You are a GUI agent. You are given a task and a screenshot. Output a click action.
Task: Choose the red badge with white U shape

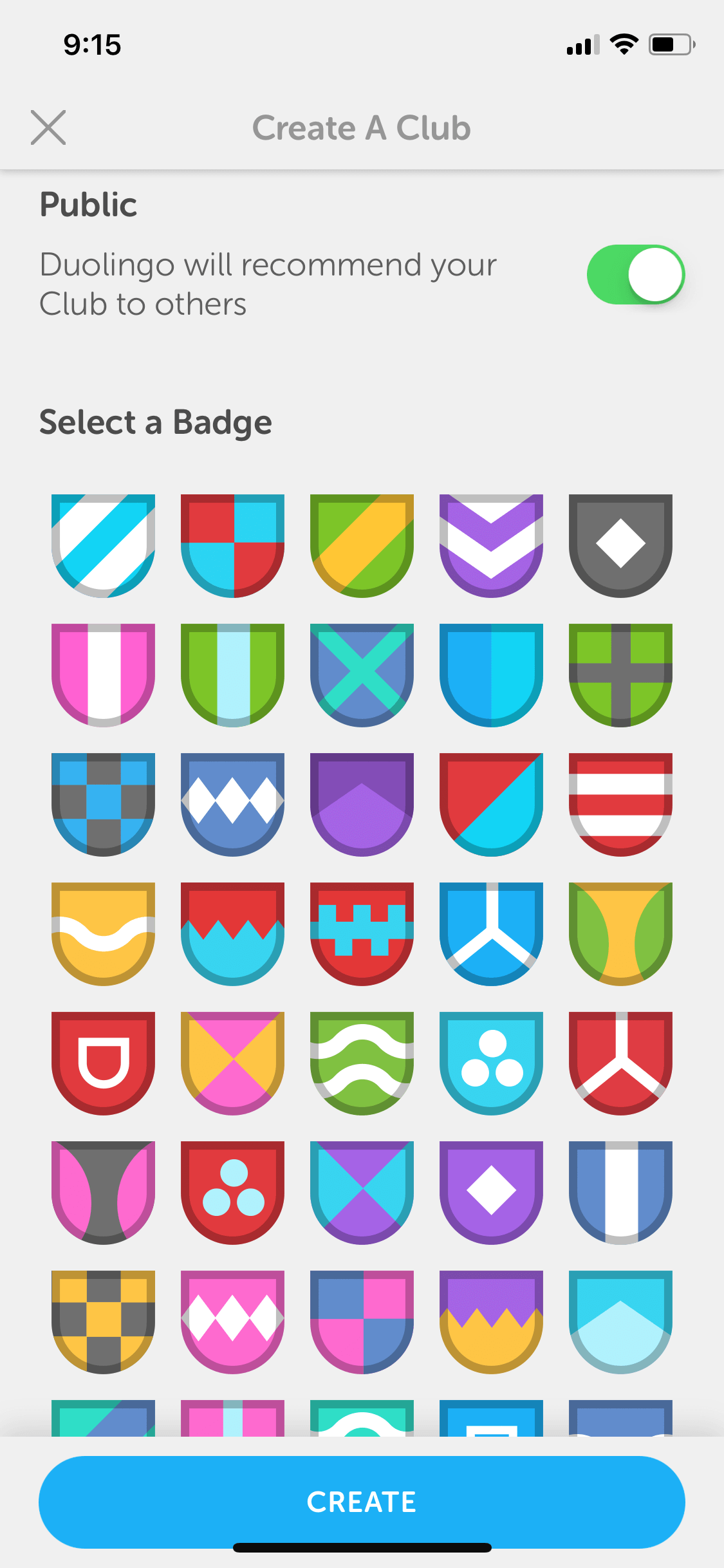(103, 1063)
